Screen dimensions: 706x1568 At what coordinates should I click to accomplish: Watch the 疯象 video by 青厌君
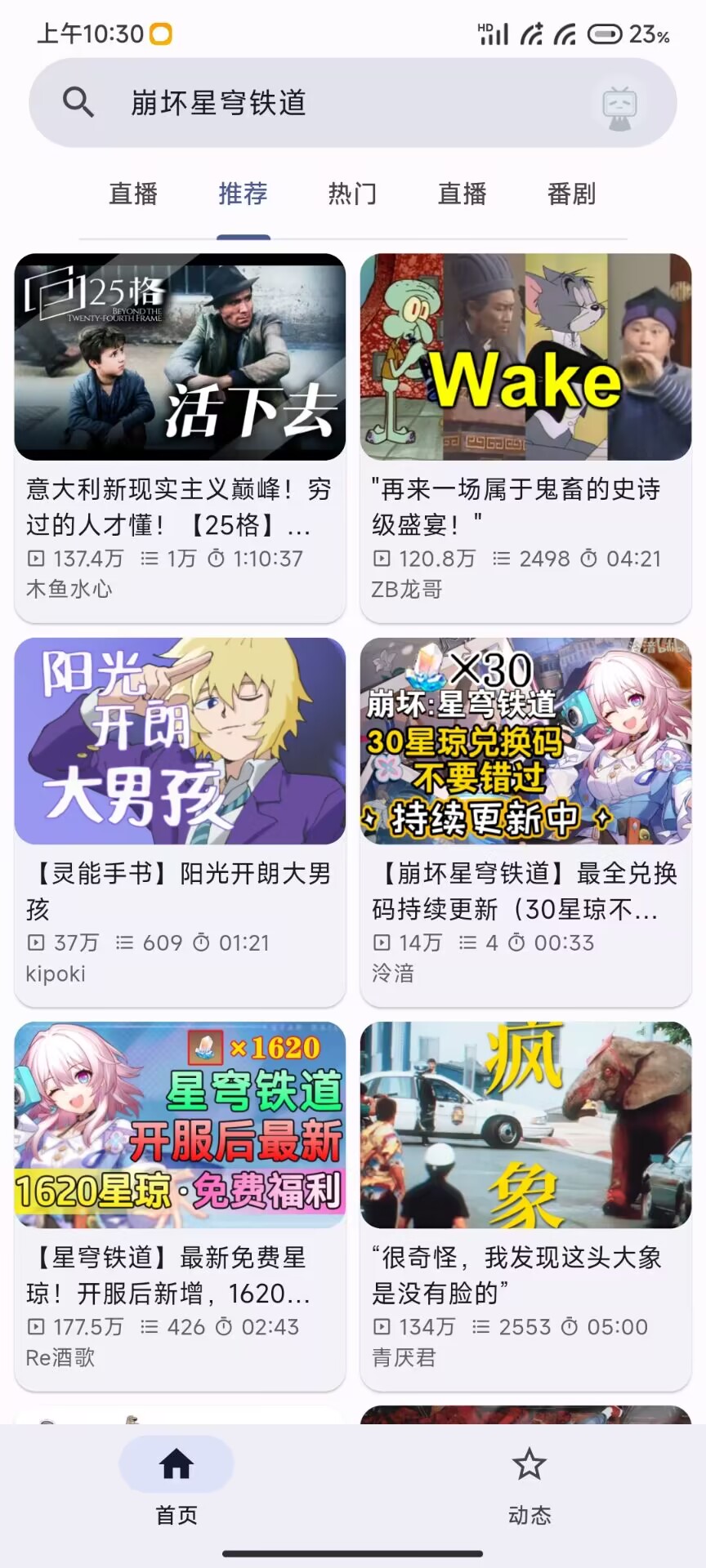click(525, 1205)
